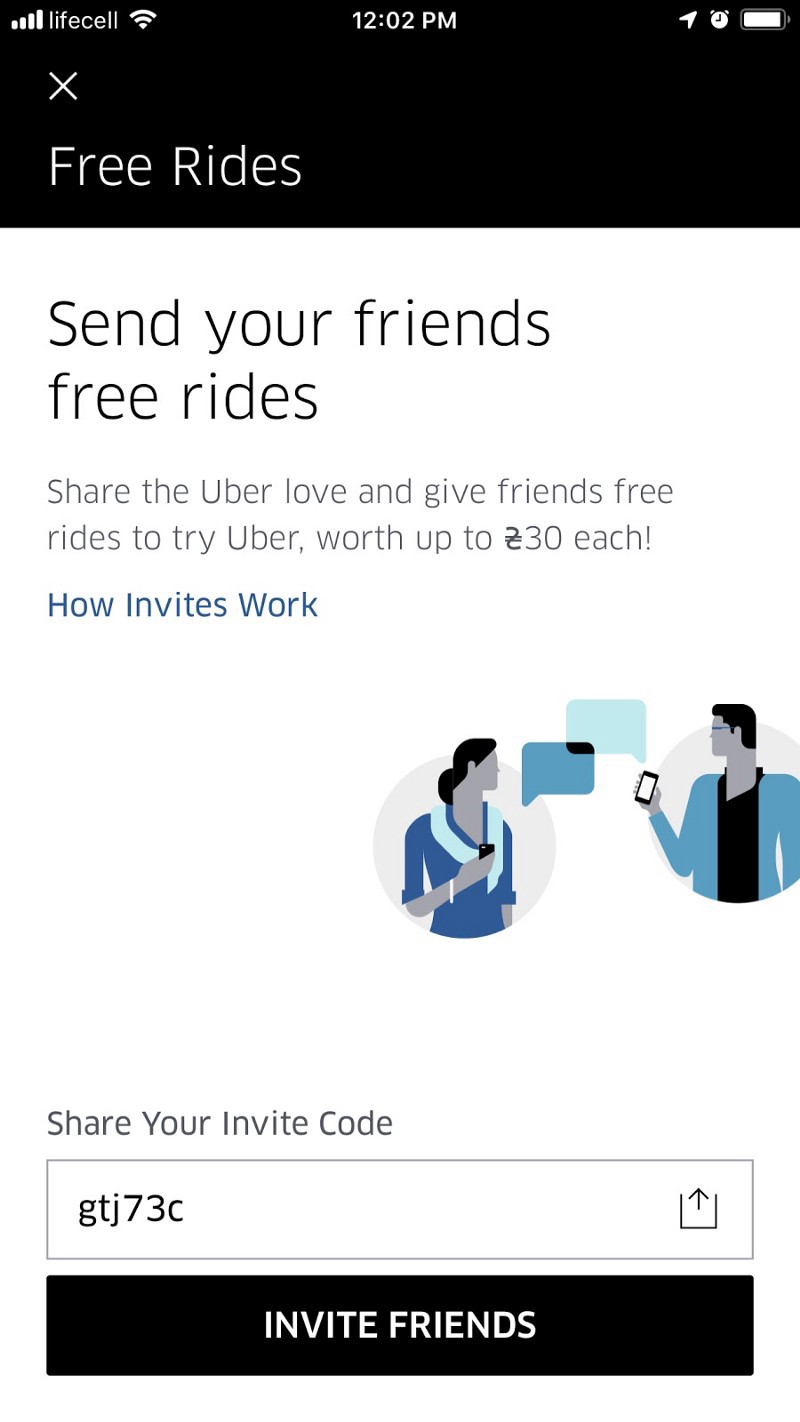Share the invite code via share icon
This screenshot has height=1422, width=800.
(x=698, y=1208)
